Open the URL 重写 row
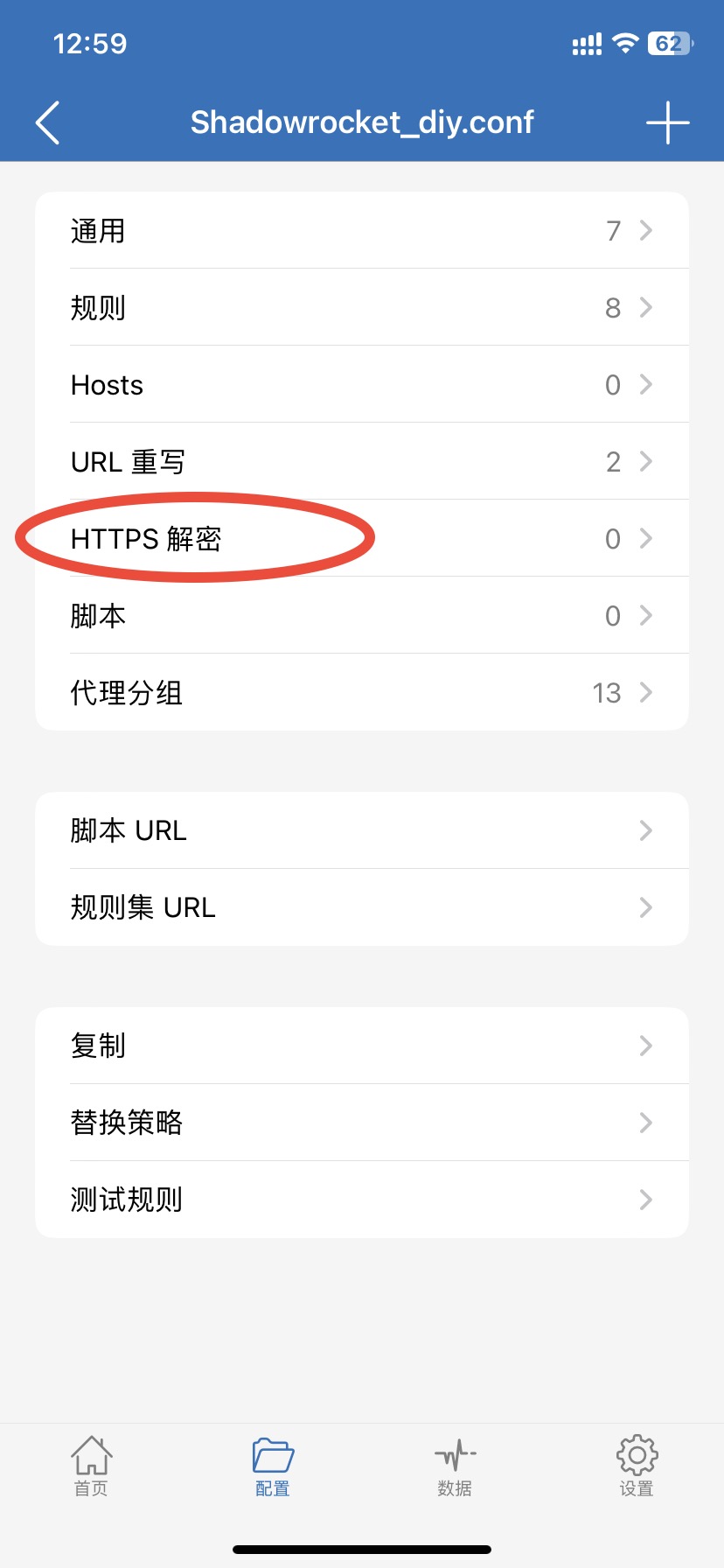The height and width of the screenshot is (1568, 724). 362,462
